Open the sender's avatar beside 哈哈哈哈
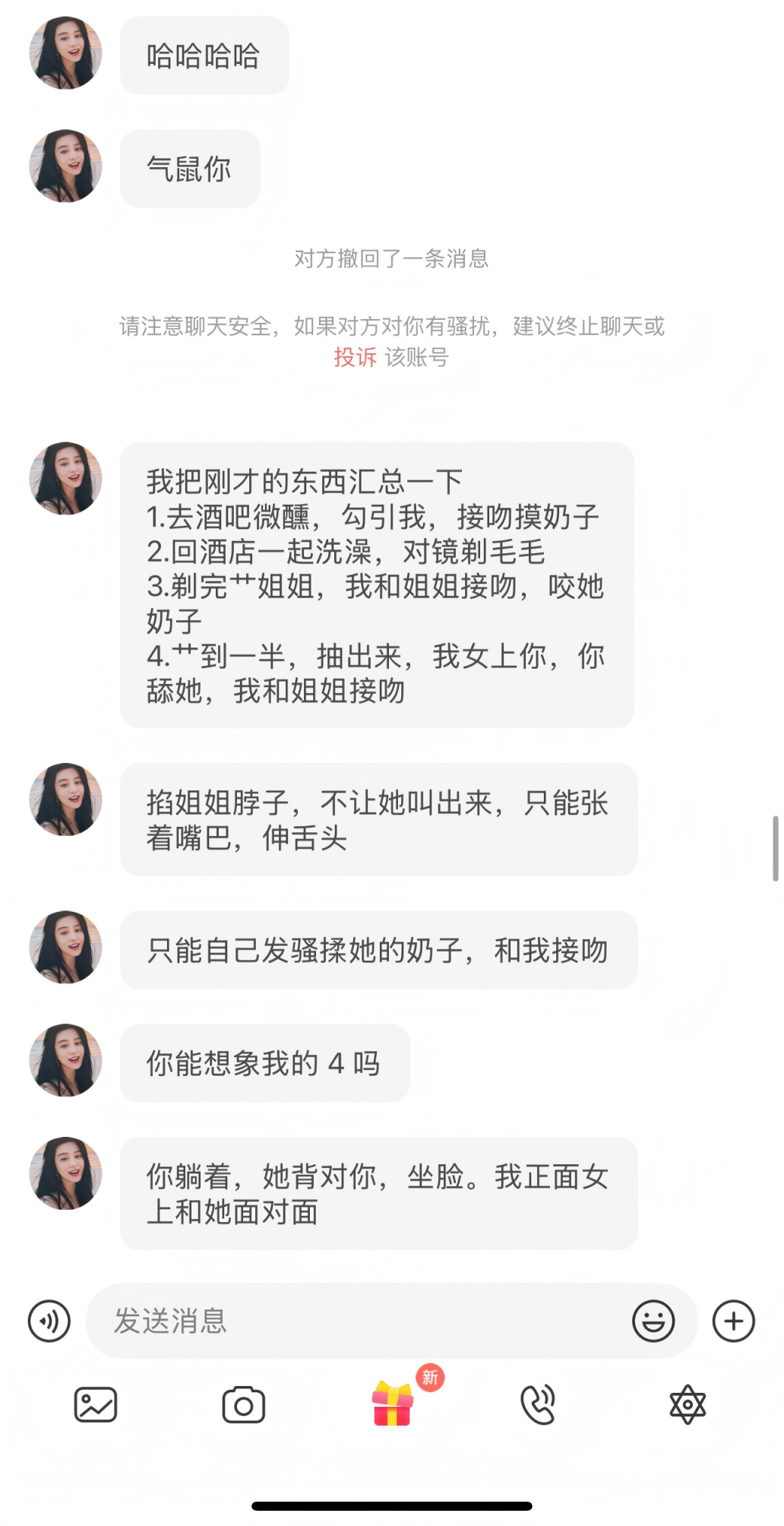Viewport: 784px width, 1526px height. (x=65, y=53)
